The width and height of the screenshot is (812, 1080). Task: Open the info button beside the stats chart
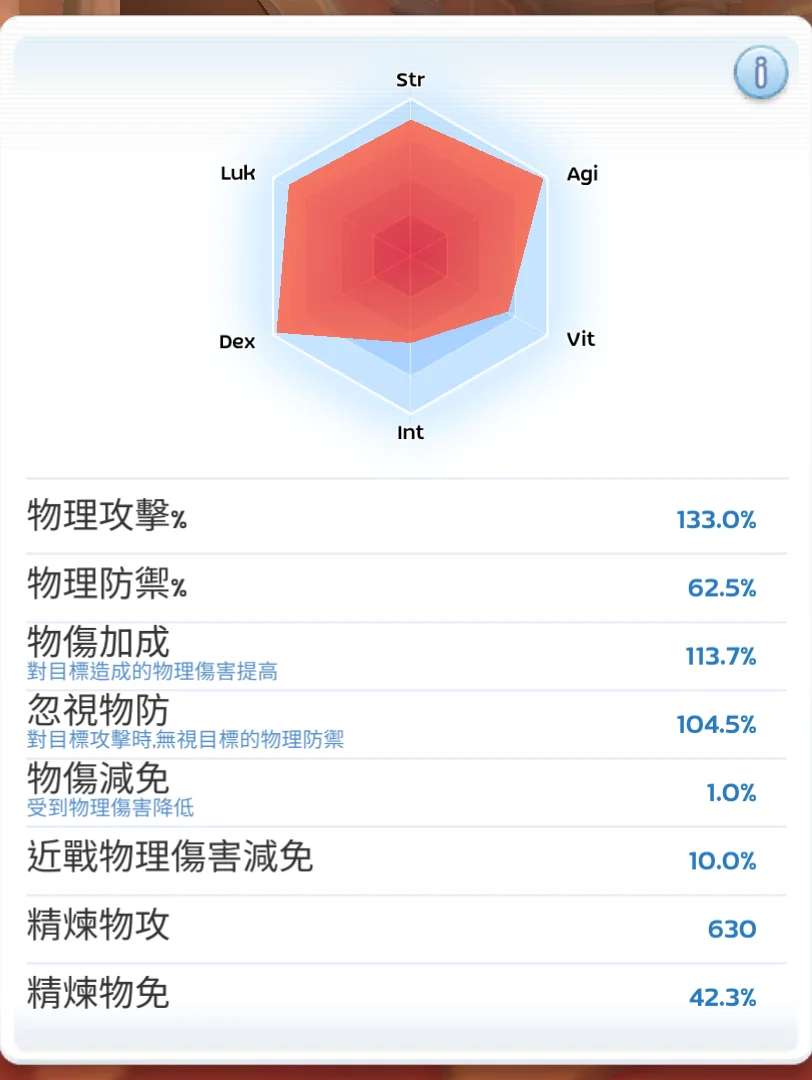click(760, 73)
